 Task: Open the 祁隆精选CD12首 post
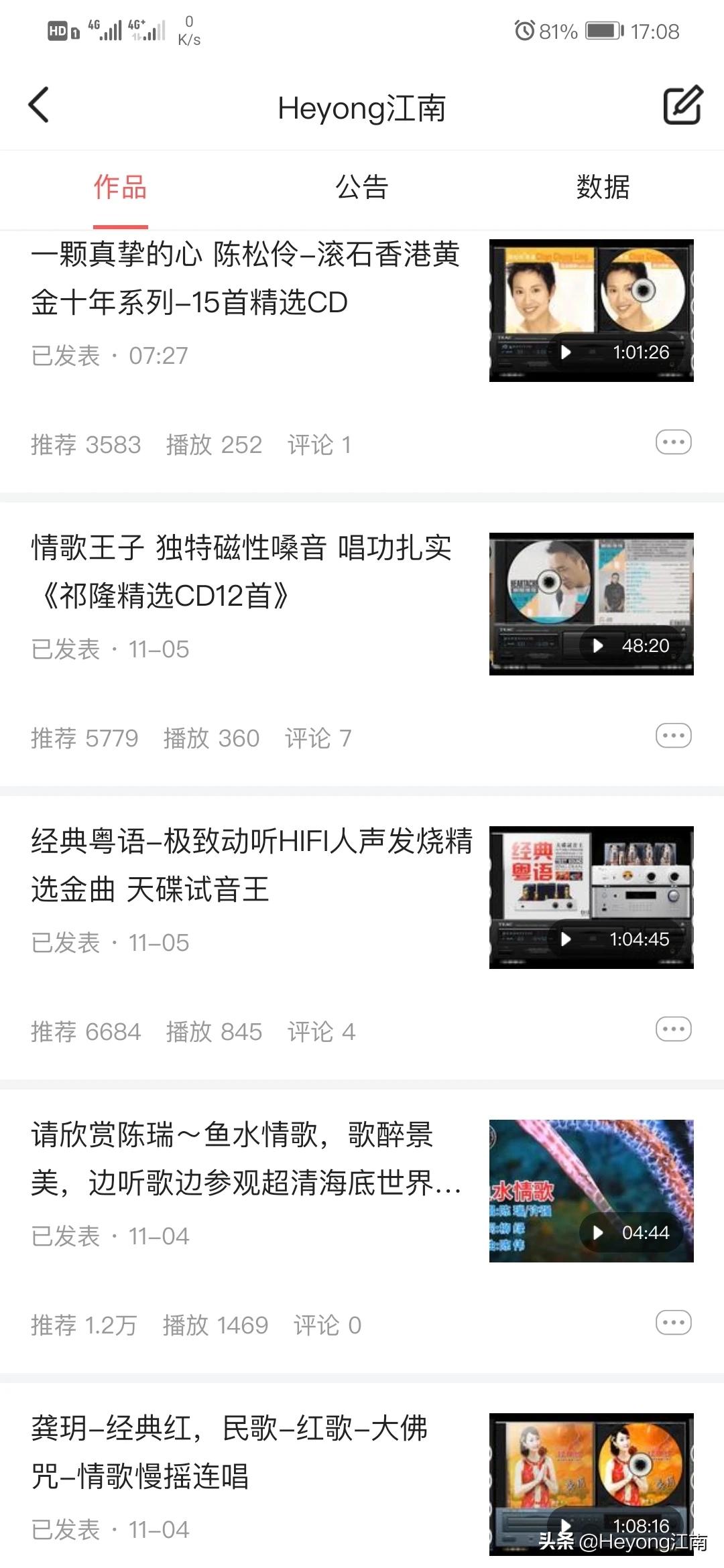(241, 572)
